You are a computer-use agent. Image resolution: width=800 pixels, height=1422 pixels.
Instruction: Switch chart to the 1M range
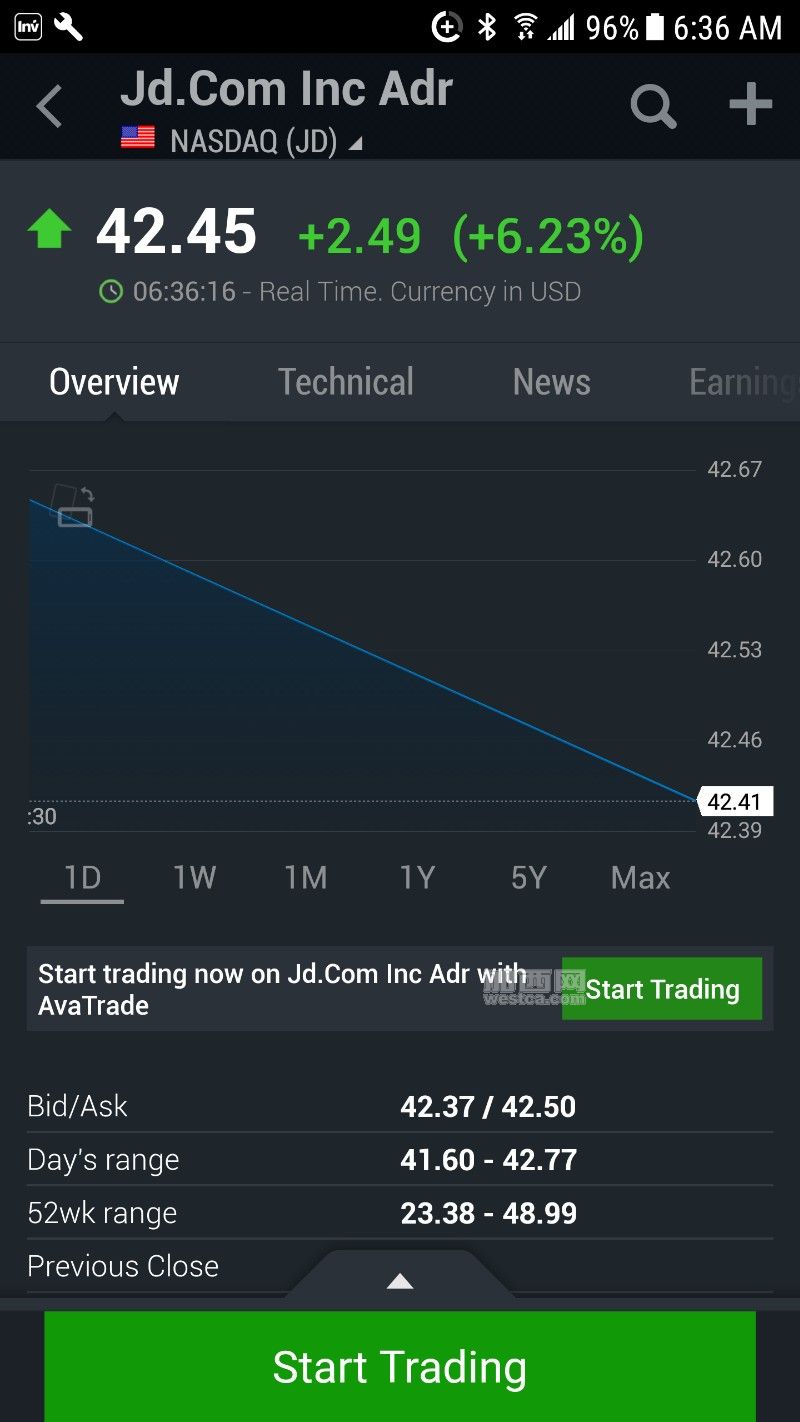pyautogui.click(x=305, y=878)
